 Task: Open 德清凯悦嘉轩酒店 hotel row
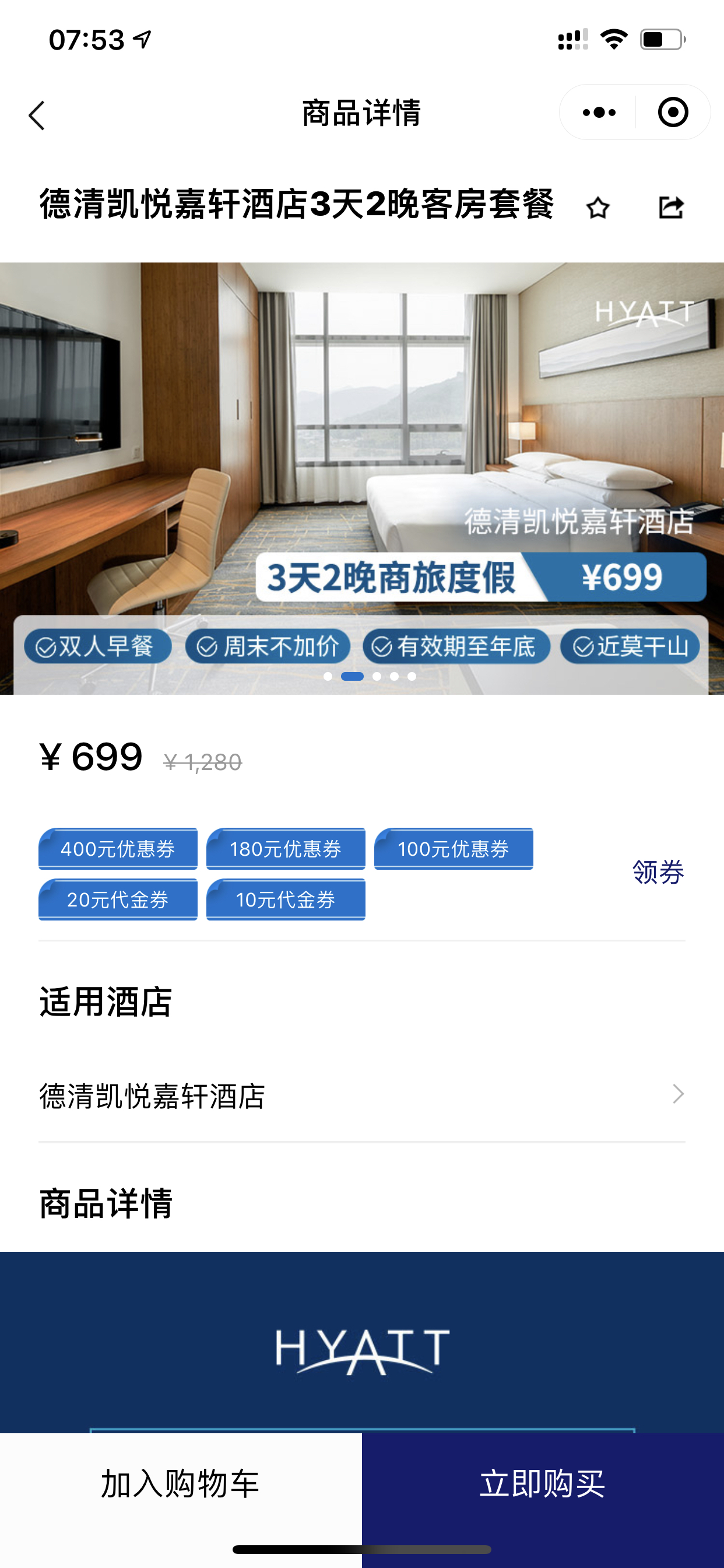coord(362,1095)
